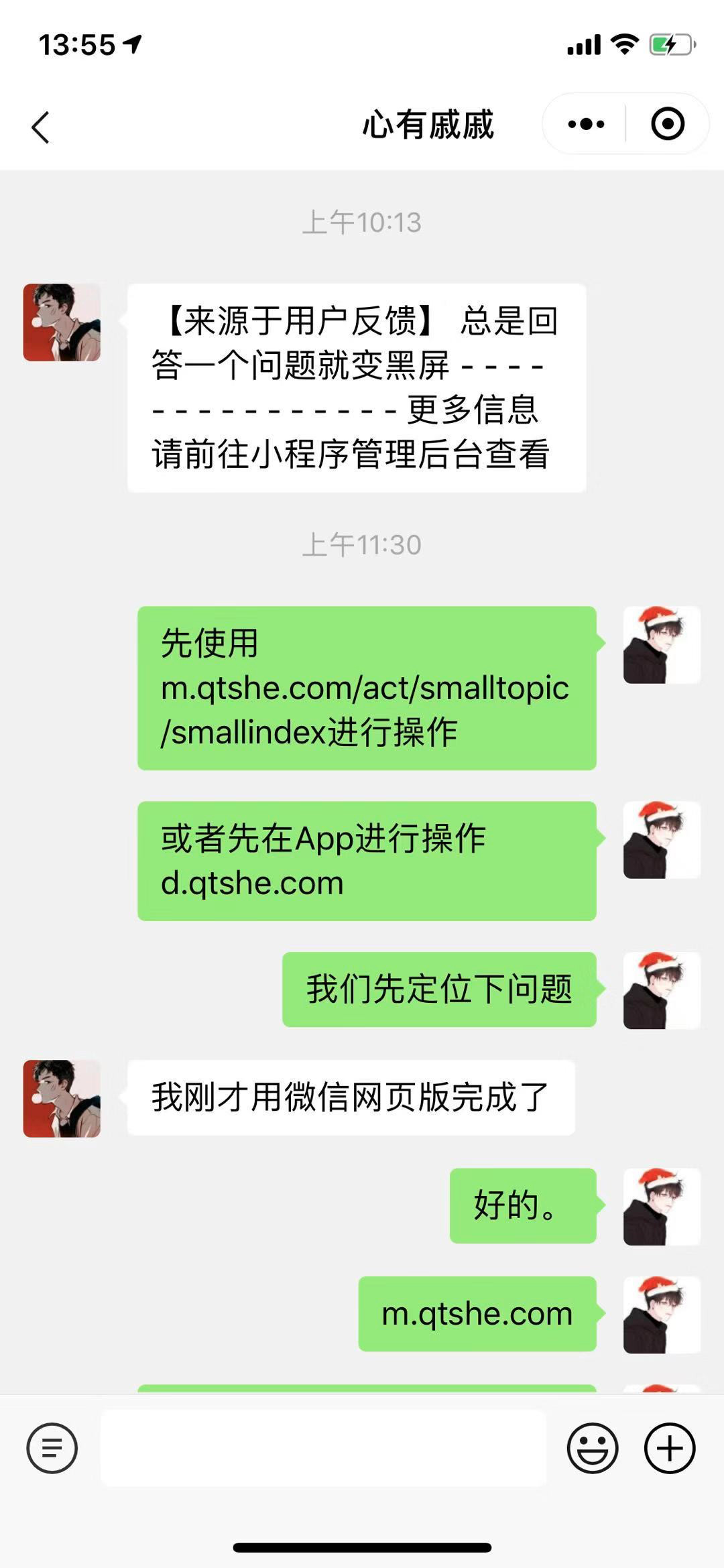Open the m.qtshe.com/act/smalltopic link message

click(365, 688)
